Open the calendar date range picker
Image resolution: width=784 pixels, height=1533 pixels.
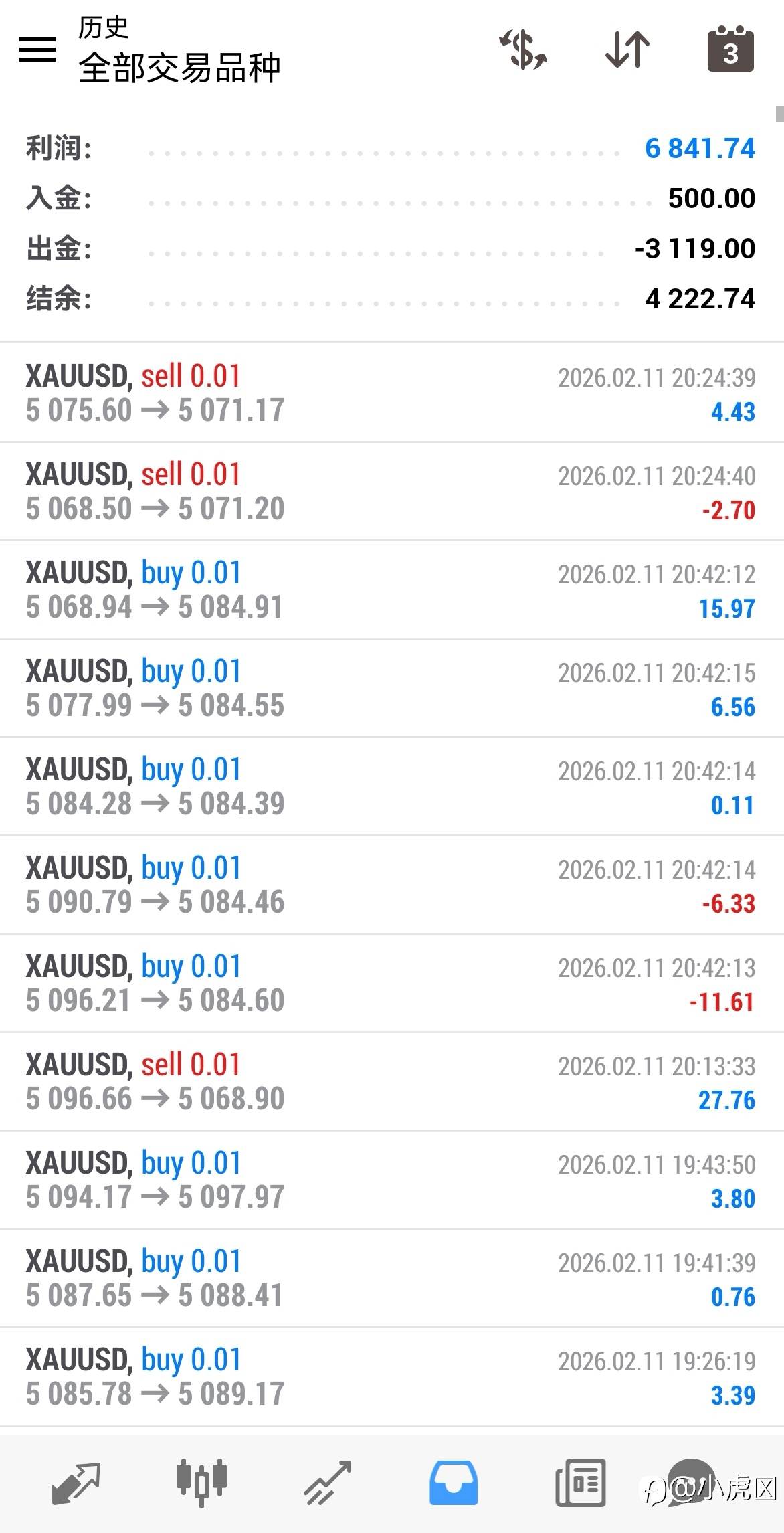tap(730, 49)
